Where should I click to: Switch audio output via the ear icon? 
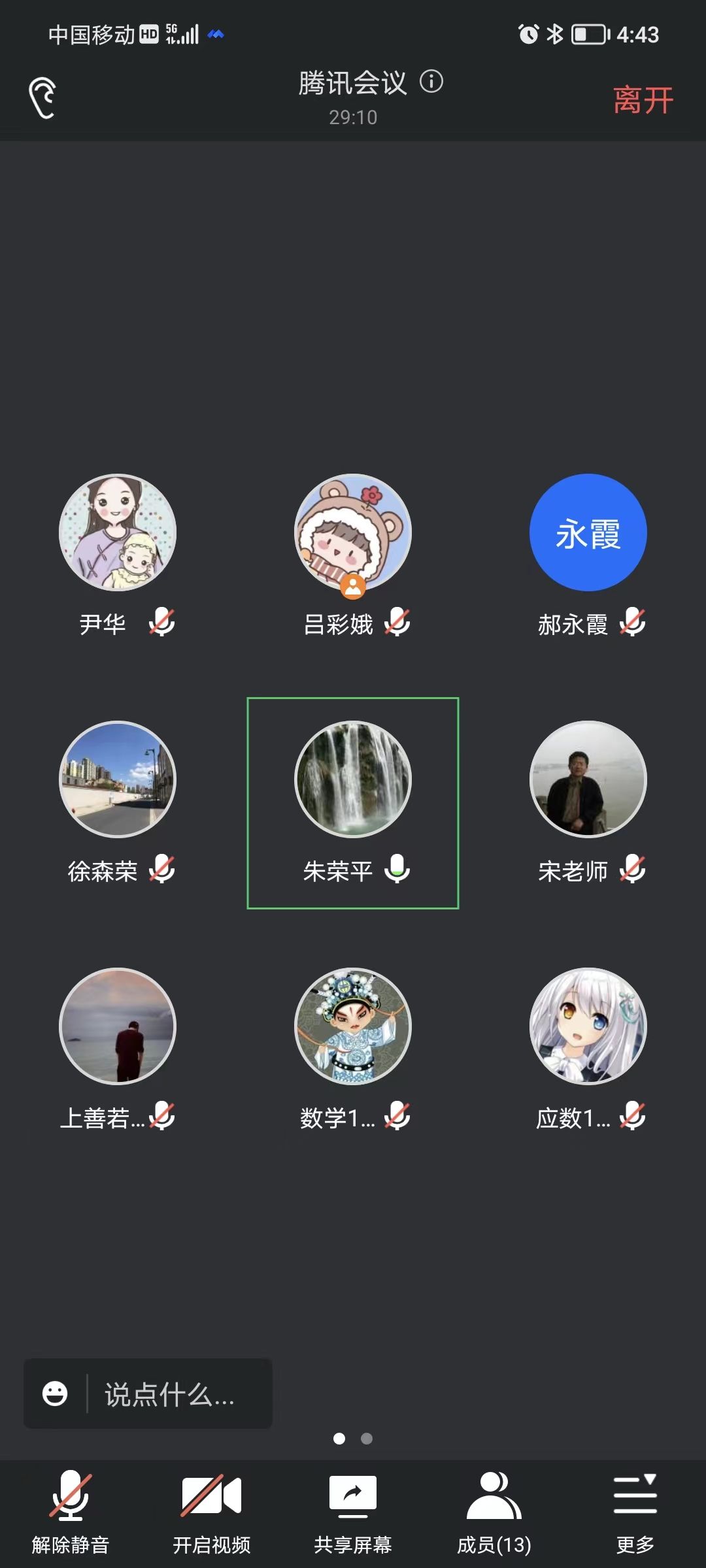pos(43,98)
